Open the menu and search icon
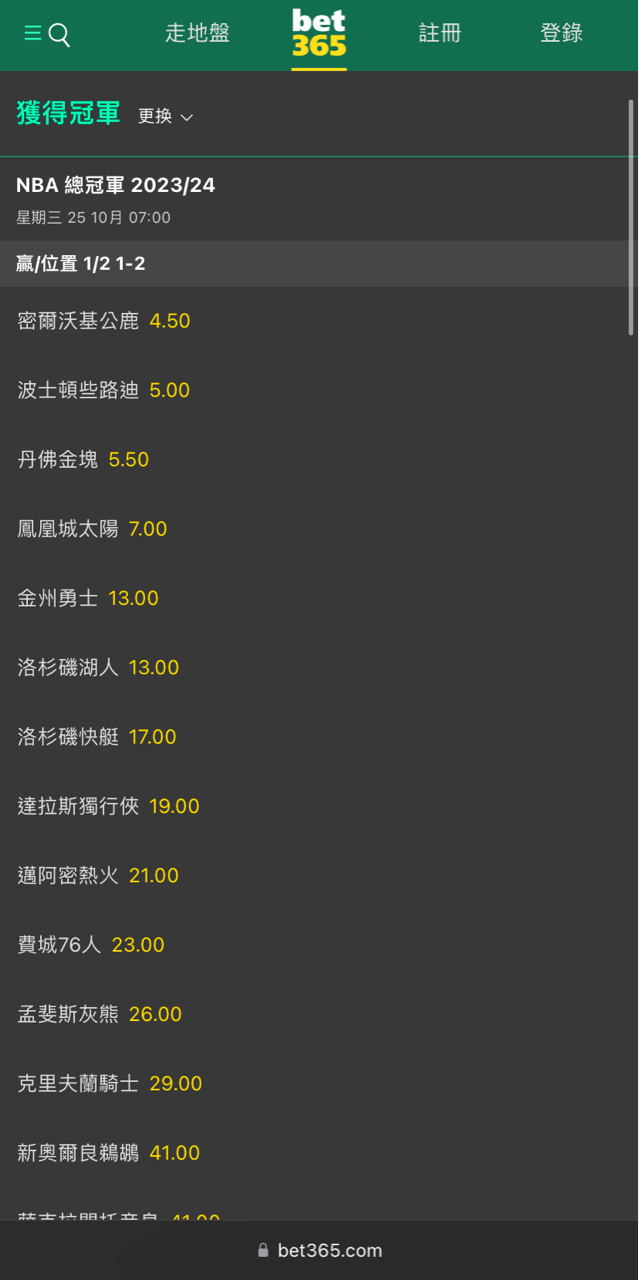 (46, 35)
